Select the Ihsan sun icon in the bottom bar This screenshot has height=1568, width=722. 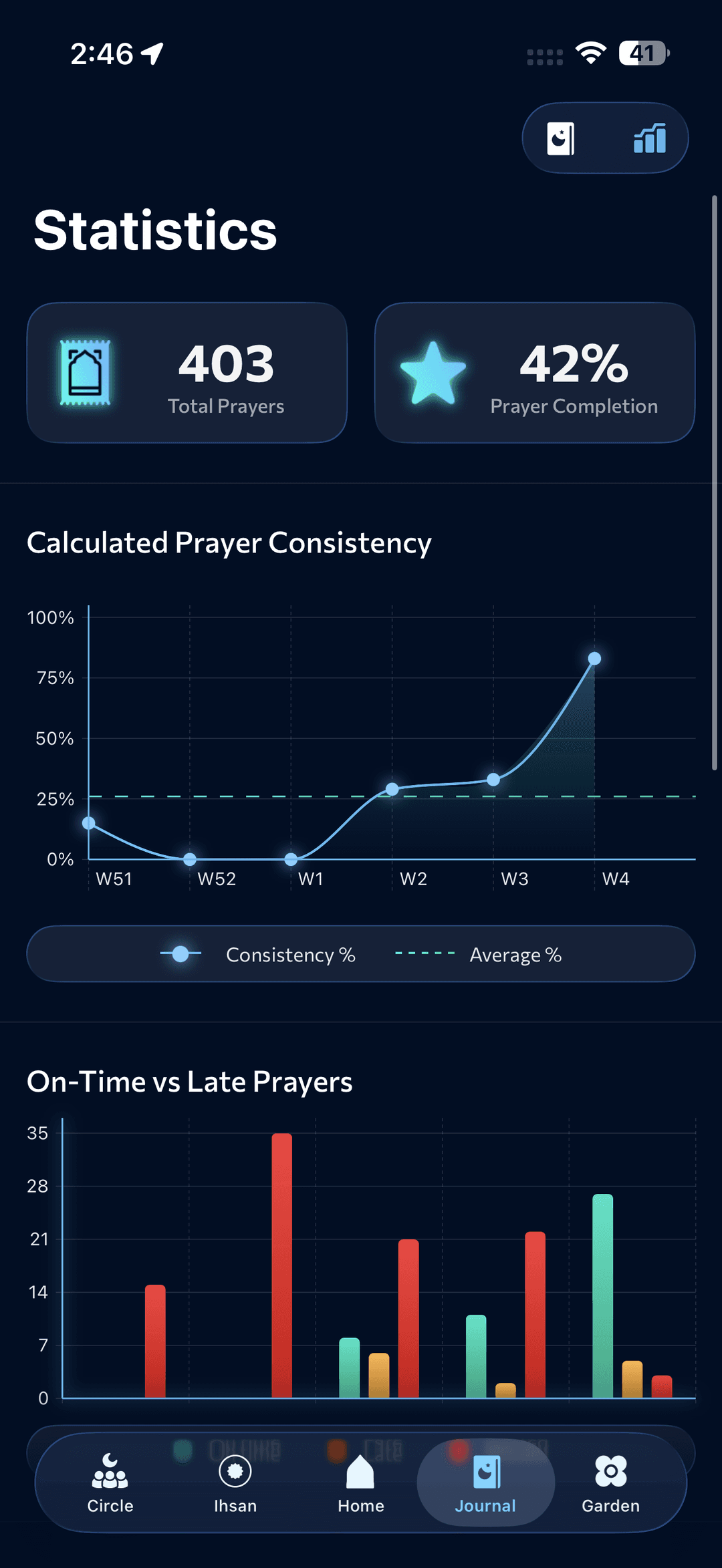coord(235,1472)
